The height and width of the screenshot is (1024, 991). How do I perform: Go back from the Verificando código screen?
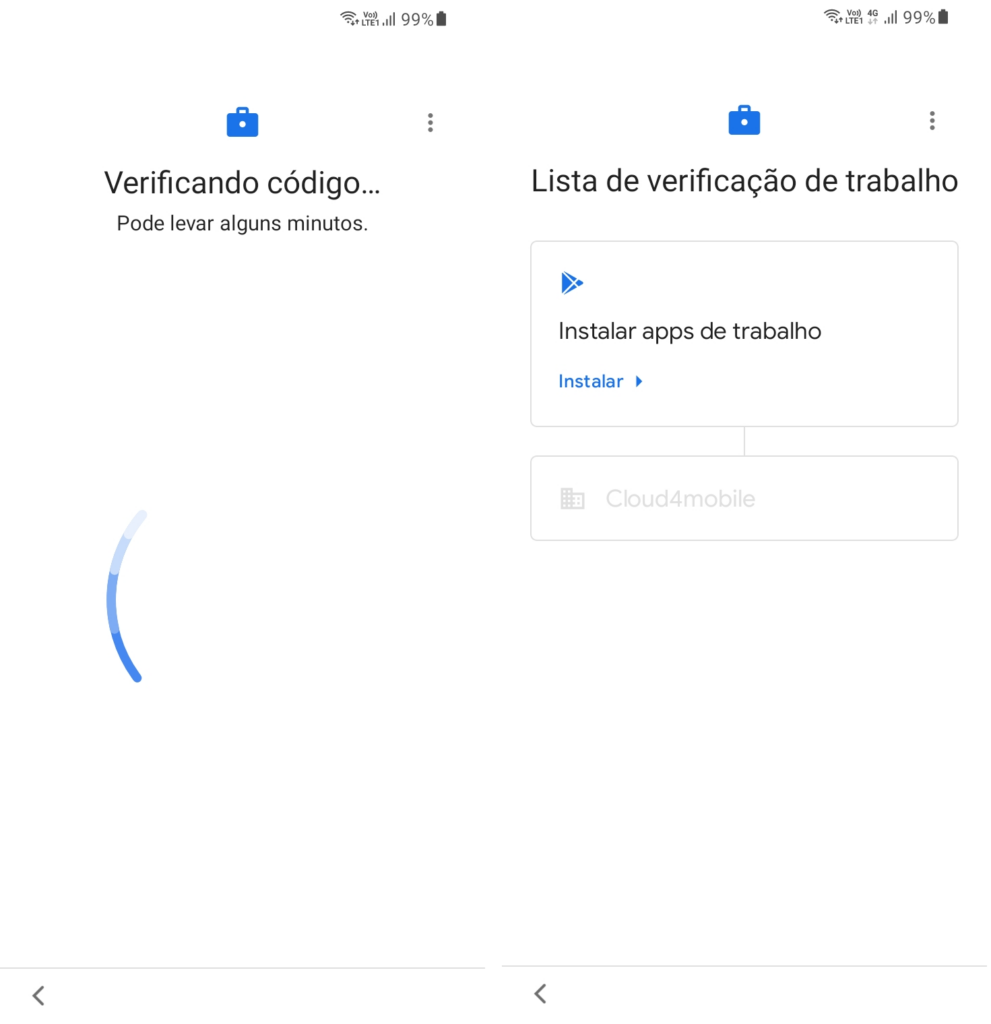[38, 995]
